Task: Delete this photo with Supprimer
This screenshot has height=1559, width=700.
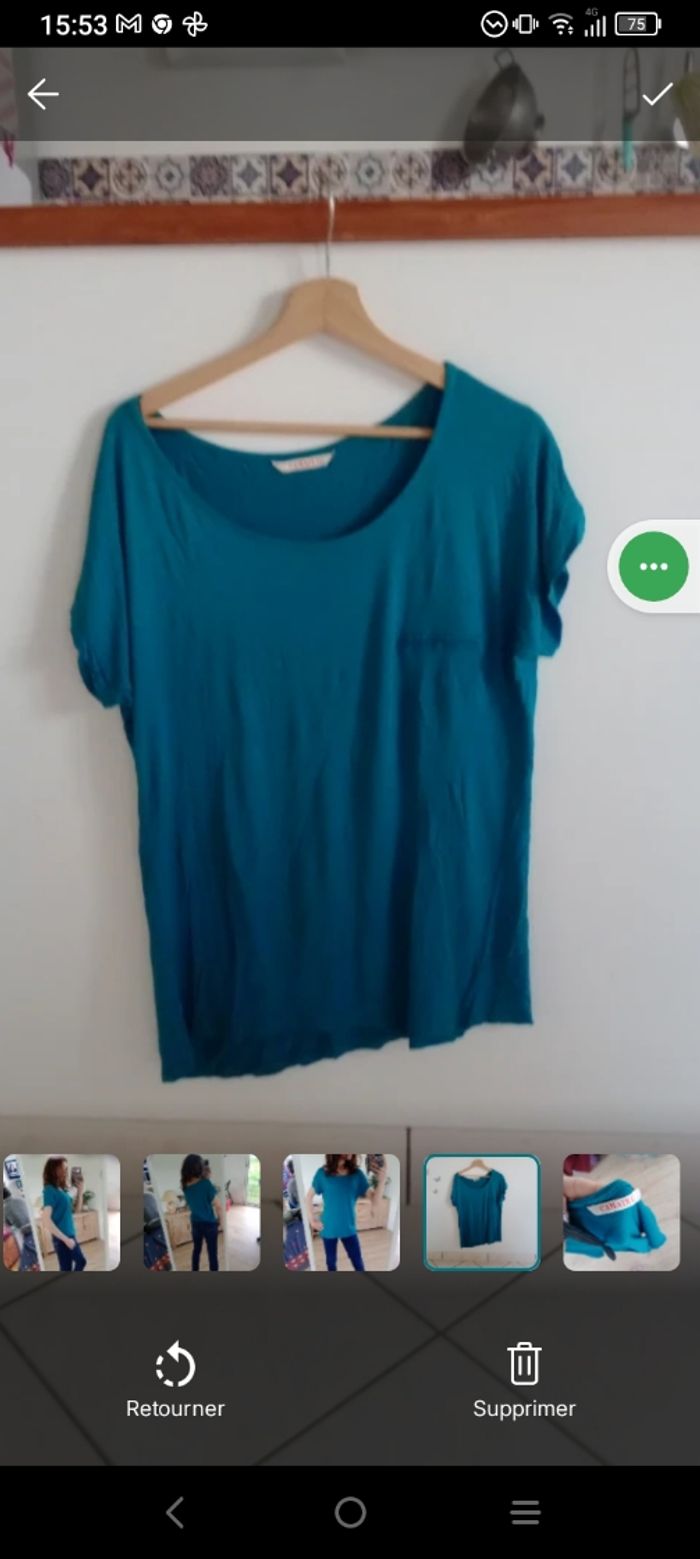Action: coord(524,1380)
